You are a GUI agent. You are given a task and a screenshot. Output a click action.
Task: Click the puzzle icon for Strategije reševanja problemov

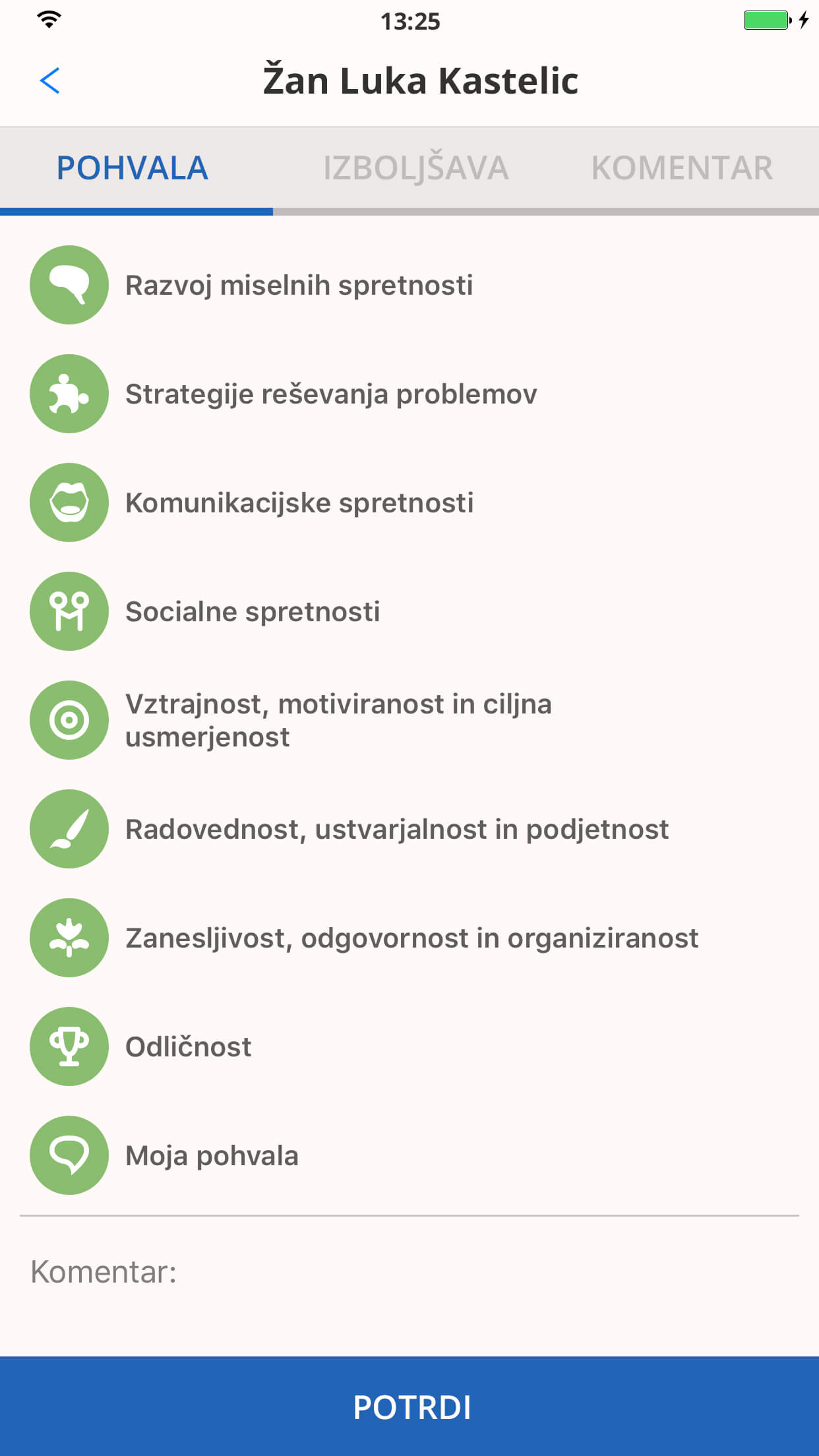tap(69, 394)
